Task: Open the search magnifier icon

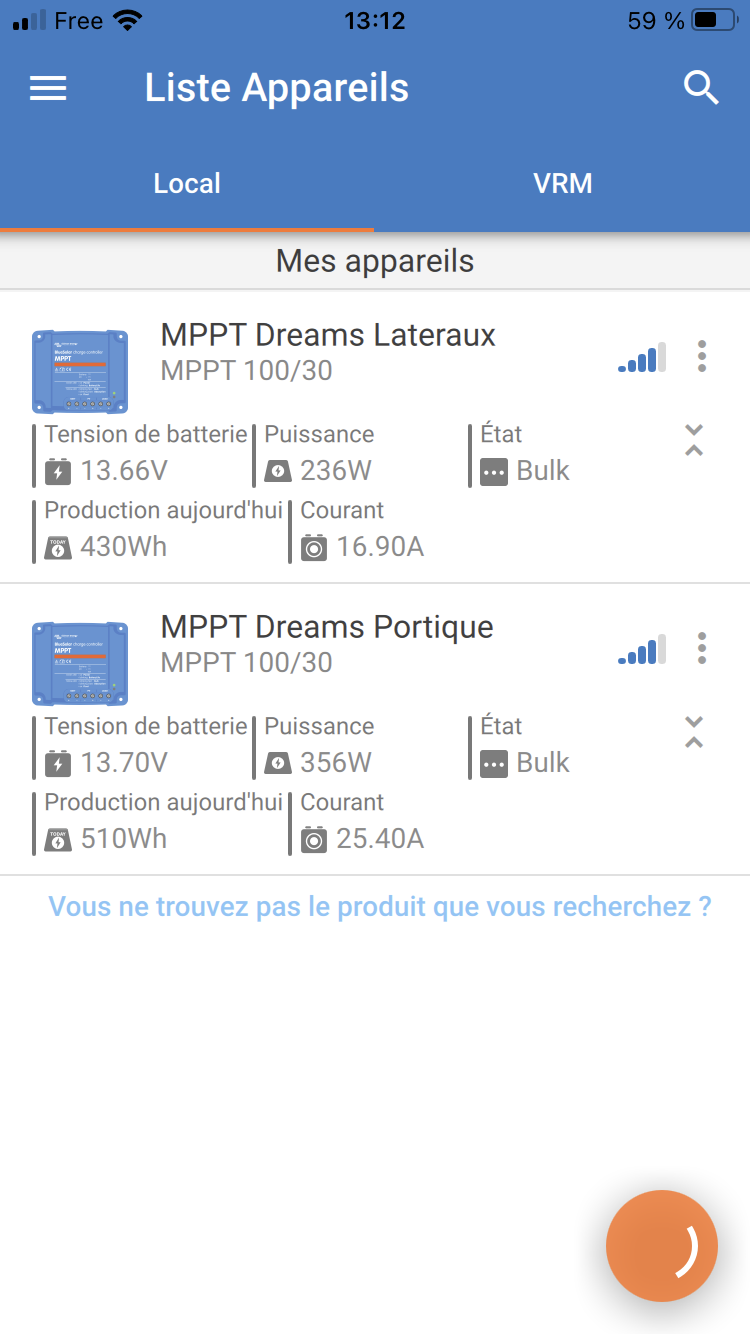Action: pos(701,88)
